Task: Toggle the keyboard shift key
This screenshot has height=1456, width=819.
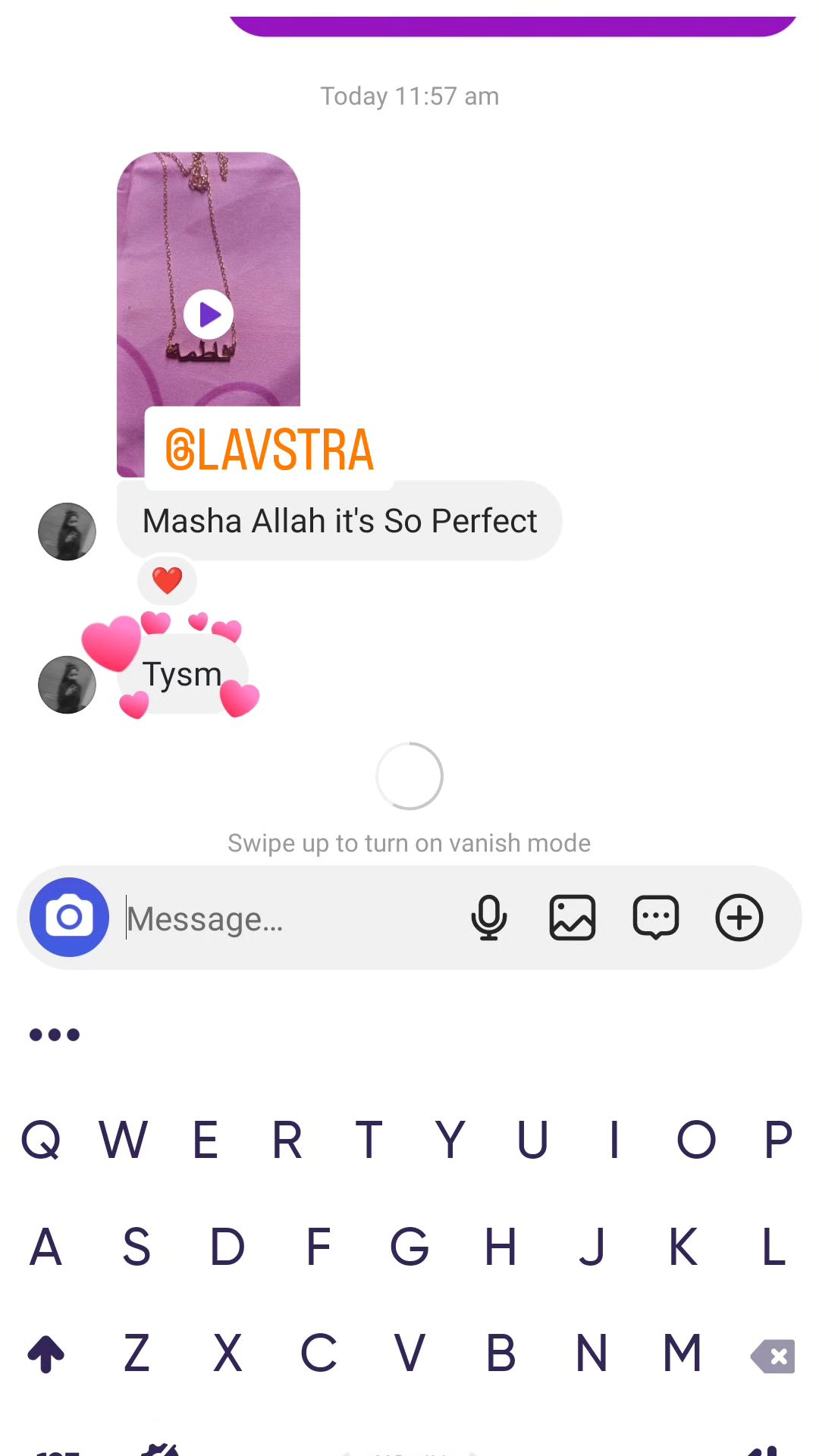Action: coord(46,1354)
